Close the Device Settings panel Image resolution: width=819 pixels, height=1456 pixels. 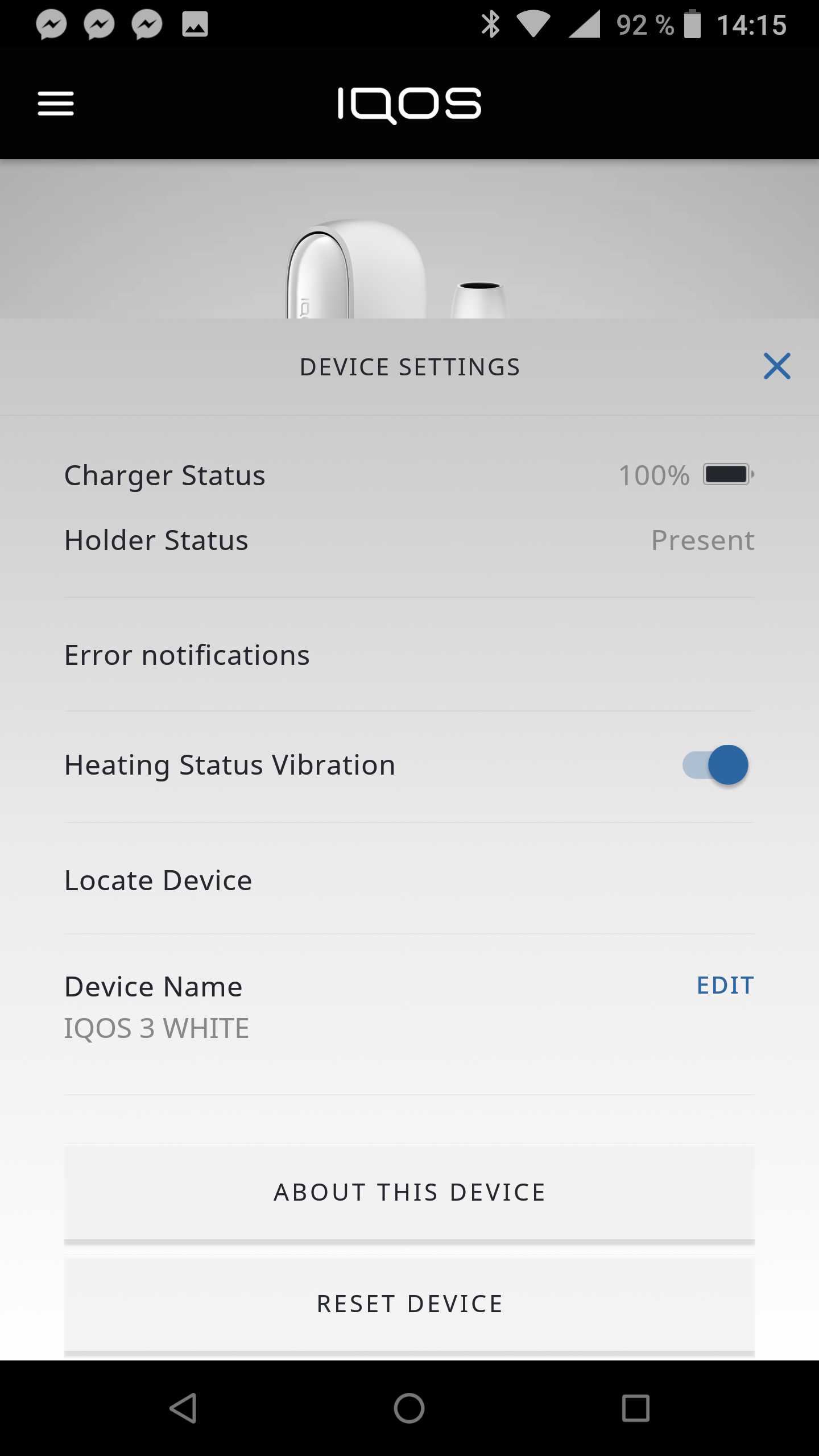777,366
